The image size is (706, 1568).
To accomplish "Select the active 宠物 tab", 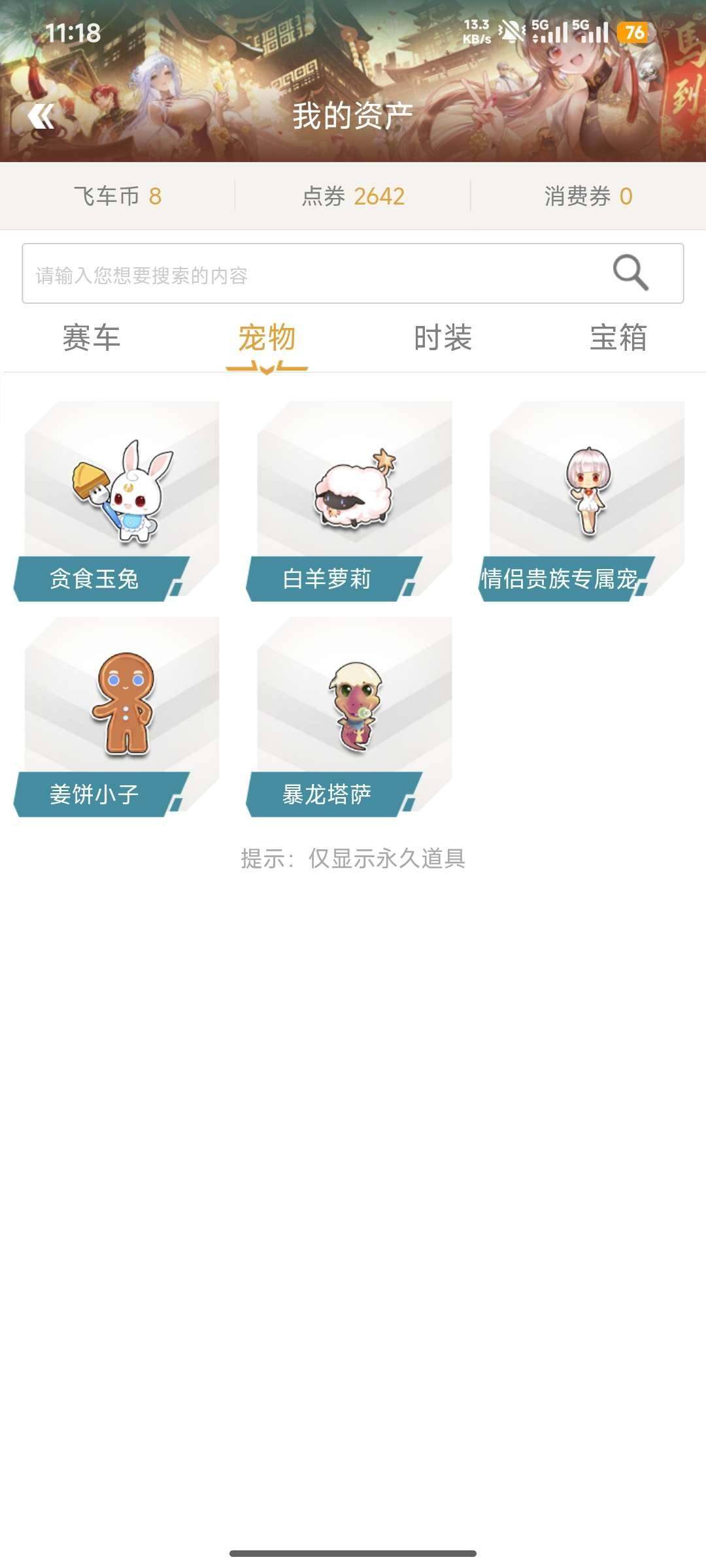I will (265, 337).
